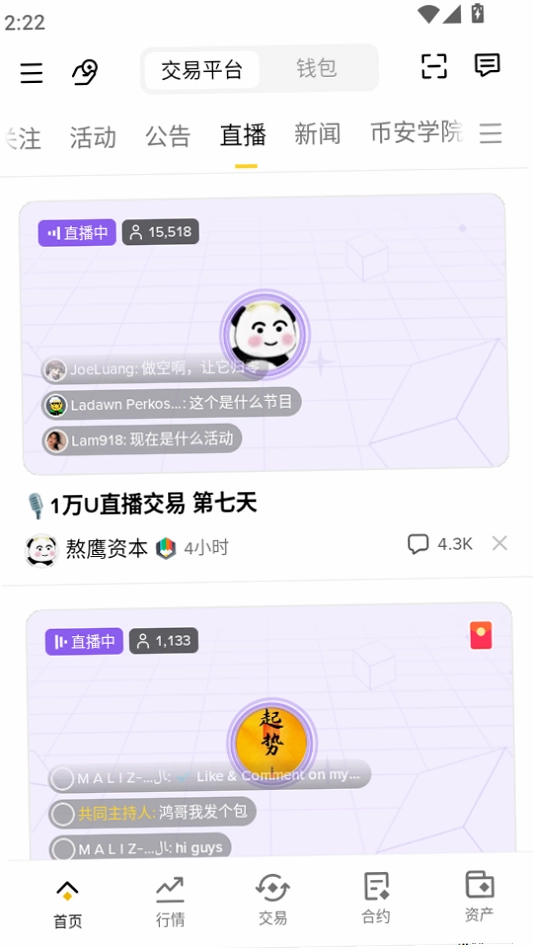Switch to the 钱包 segment
Image resolution: width=533 pixels, height=948 pixels.
pyautogui.click(x=316, y=68)
